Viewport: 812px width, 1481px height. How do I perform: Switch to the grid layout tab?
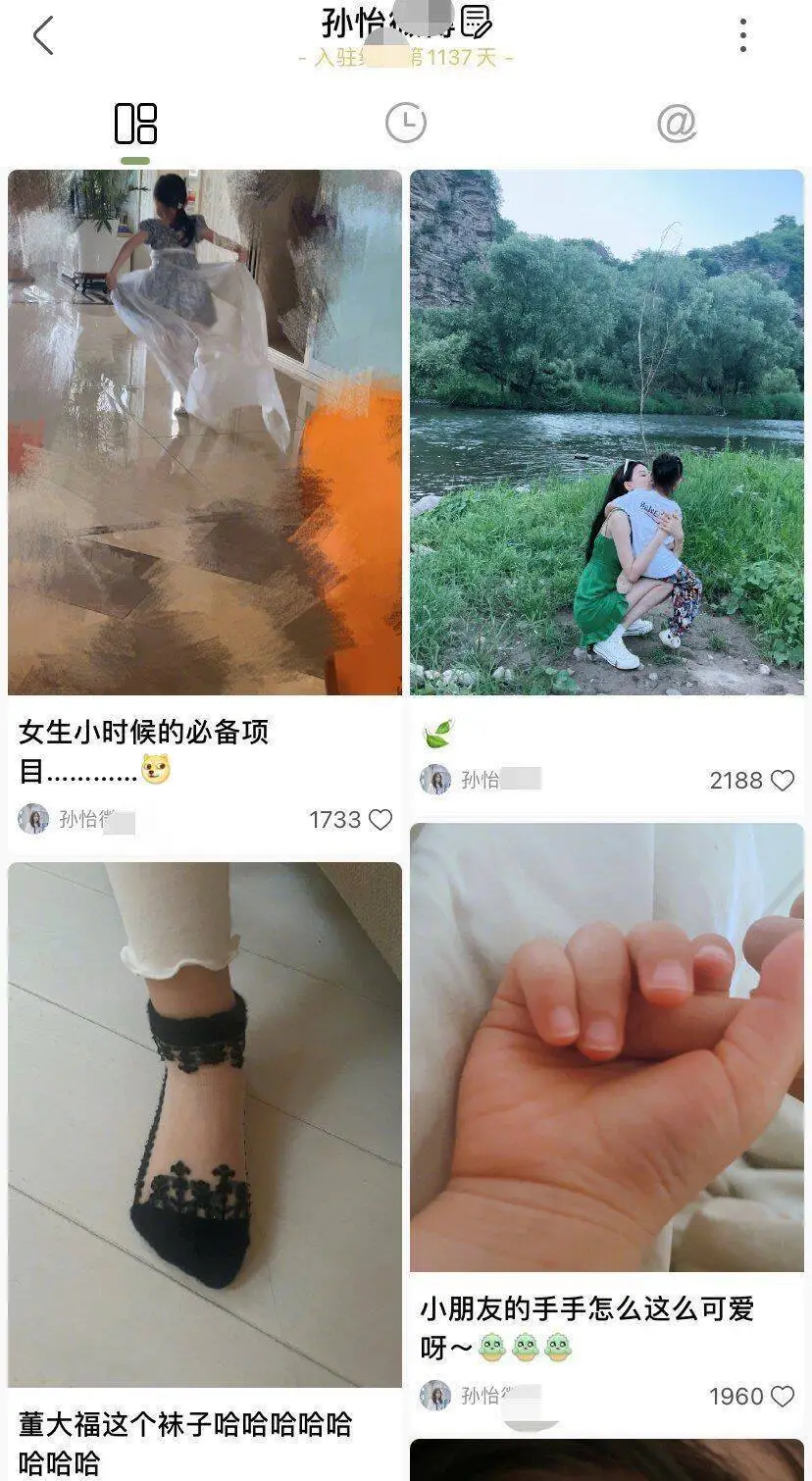135,124
